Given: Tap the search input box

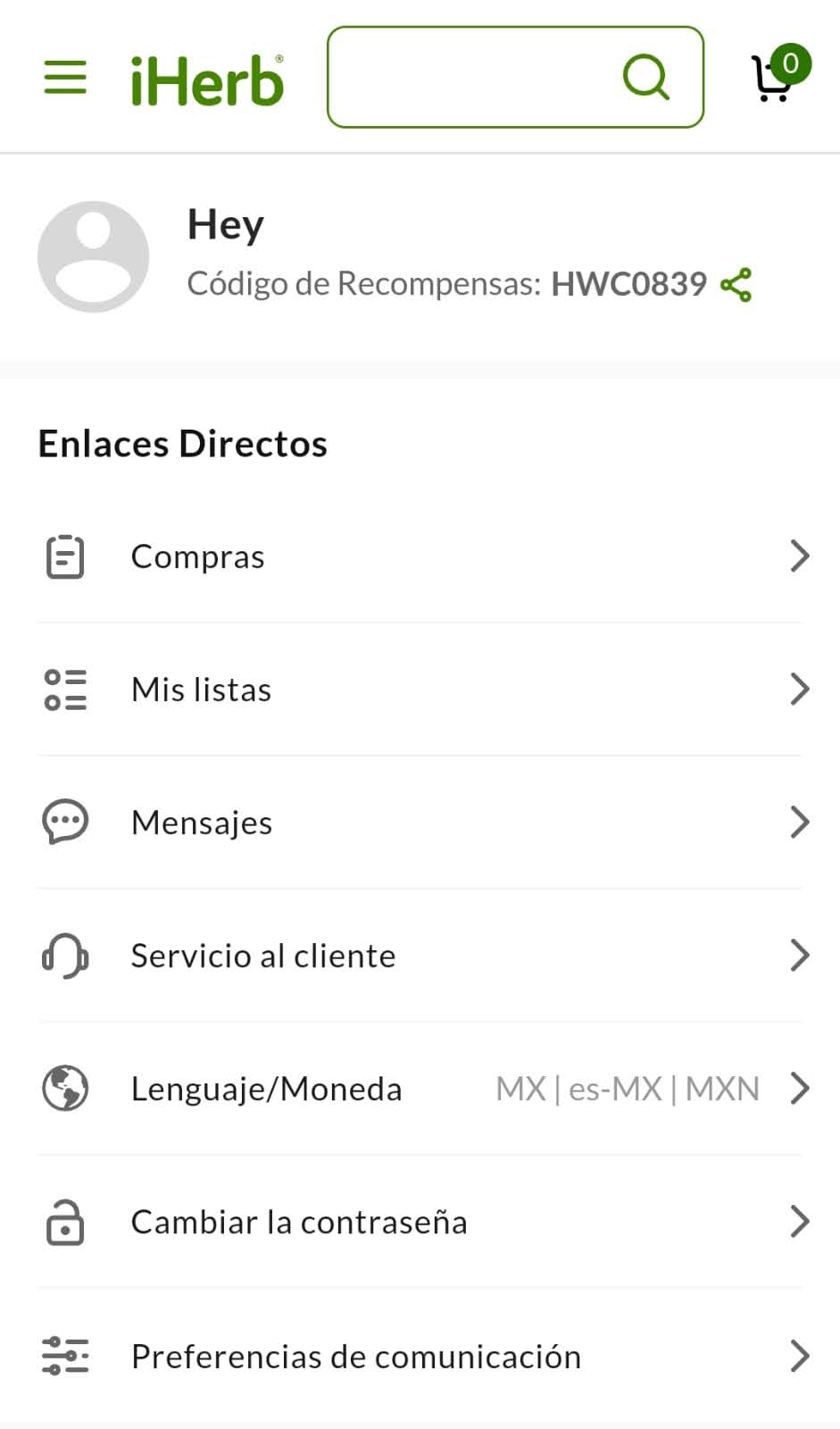Looking at the screenshot, I should coord(473,78).
